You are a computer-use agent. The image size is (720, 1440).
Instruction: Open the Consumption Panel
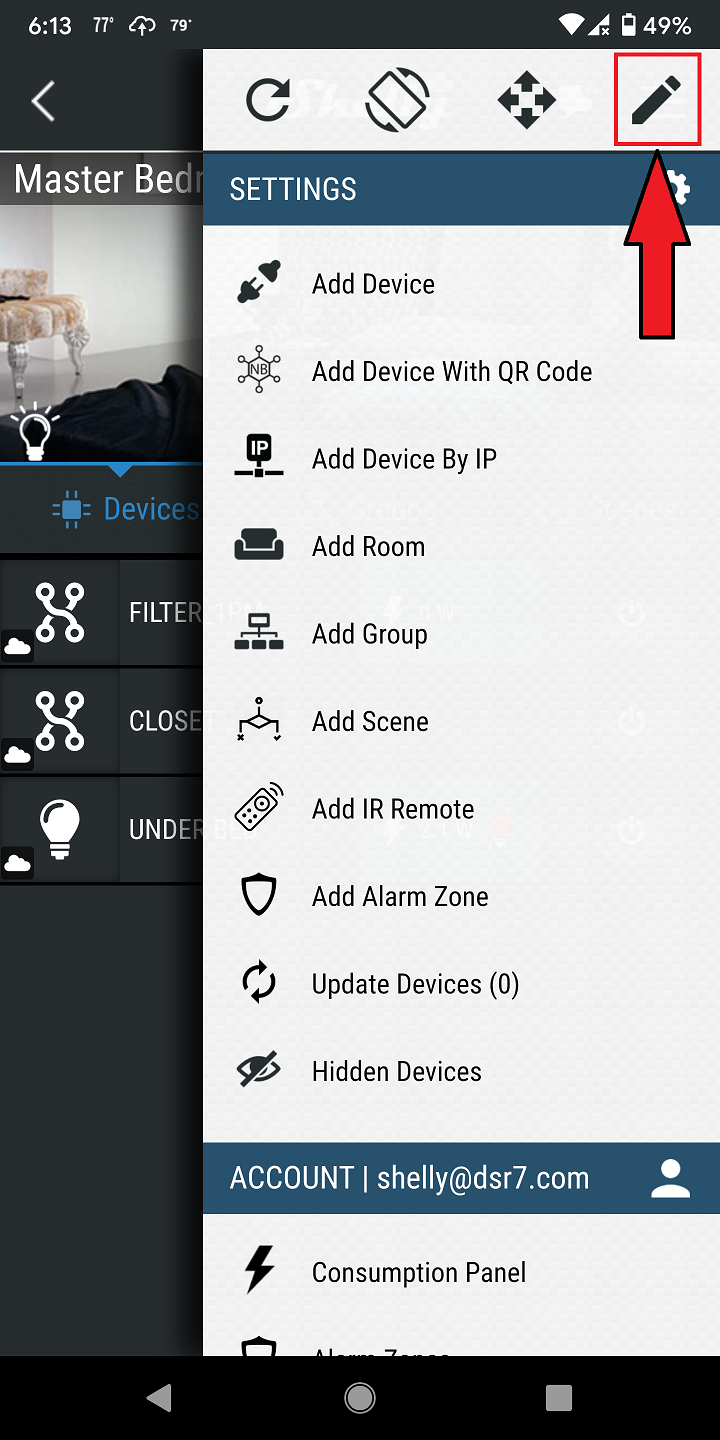[418, 1272]
